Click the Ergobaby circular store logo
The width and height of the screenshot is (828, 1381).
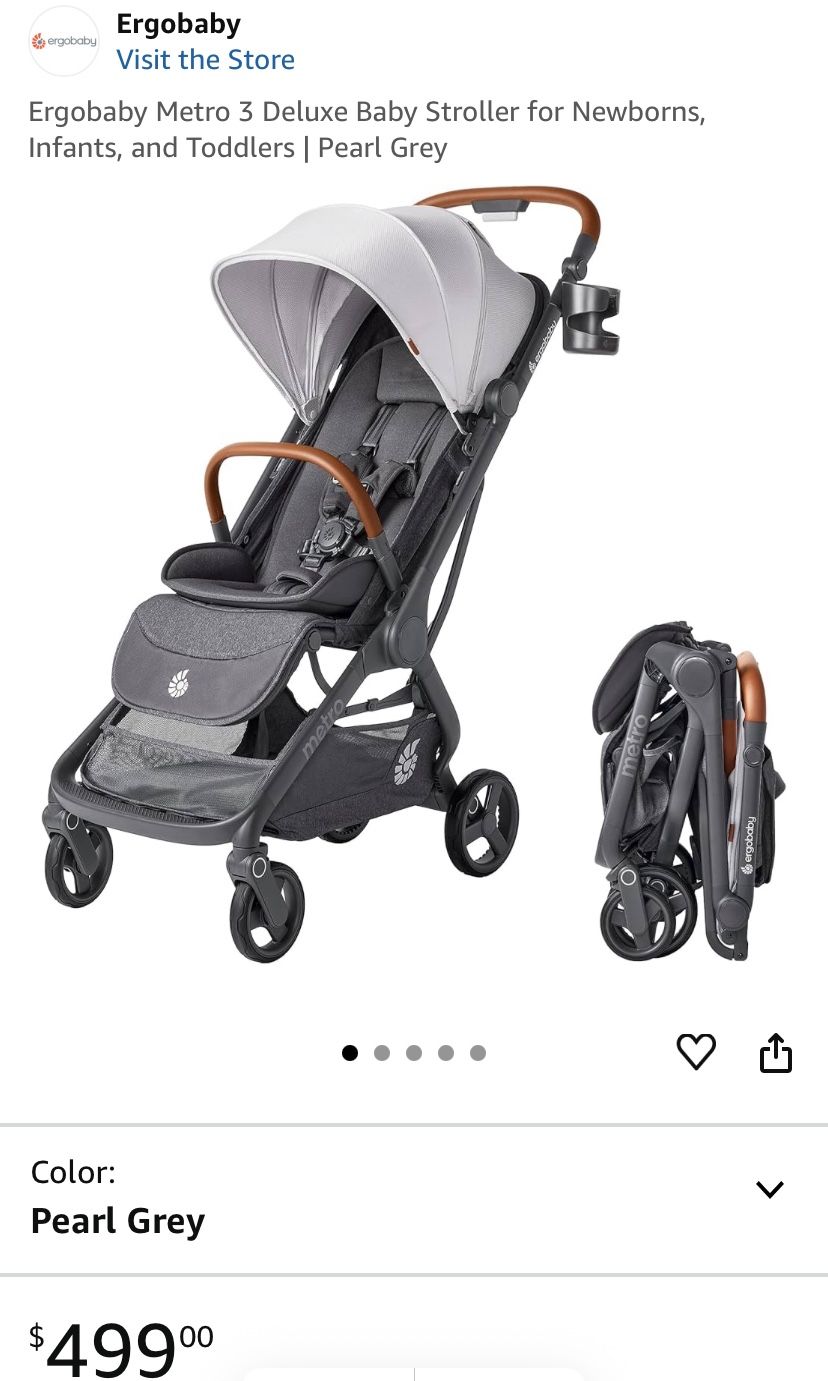63,40
